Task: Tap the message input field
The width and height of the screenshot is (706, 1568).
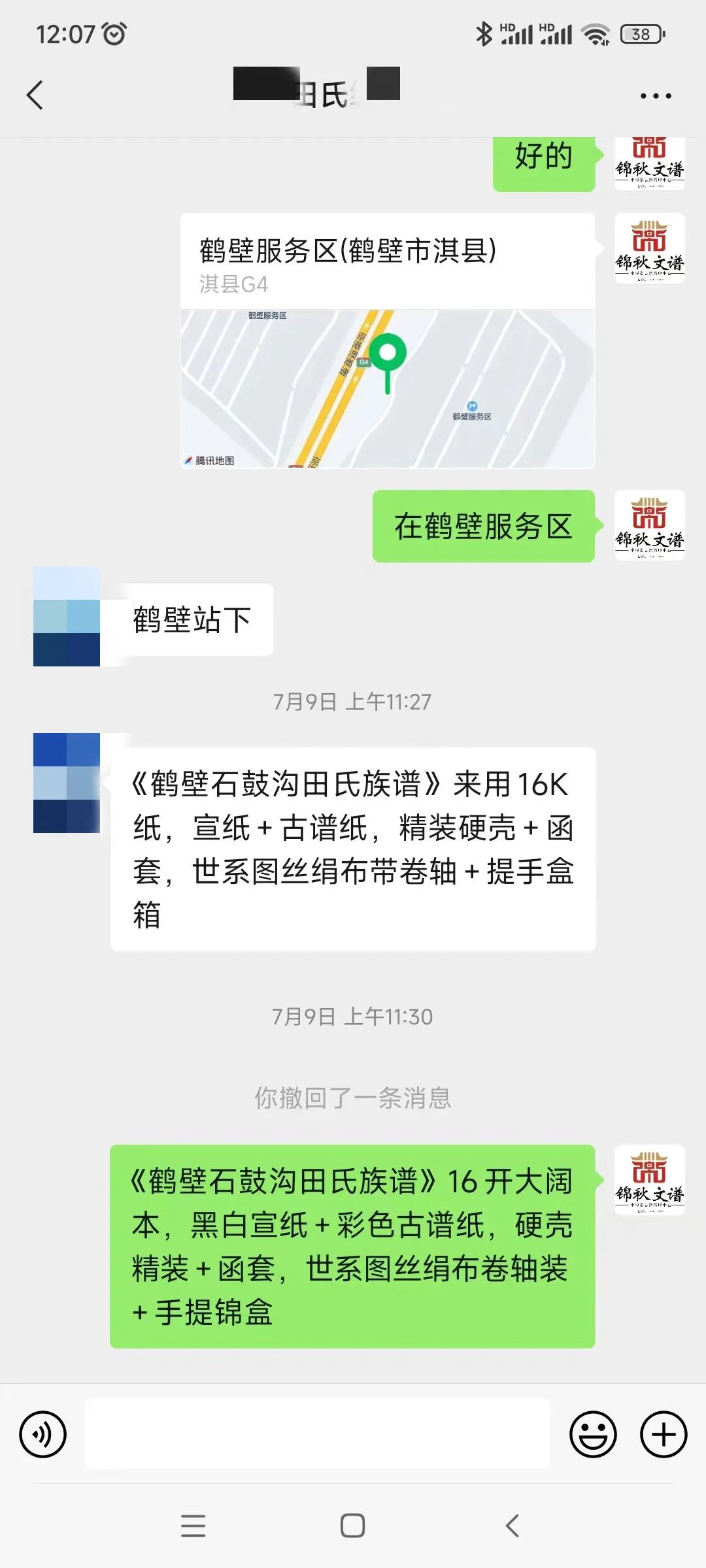Action: pyautogui.click(x=320, y=1433)
